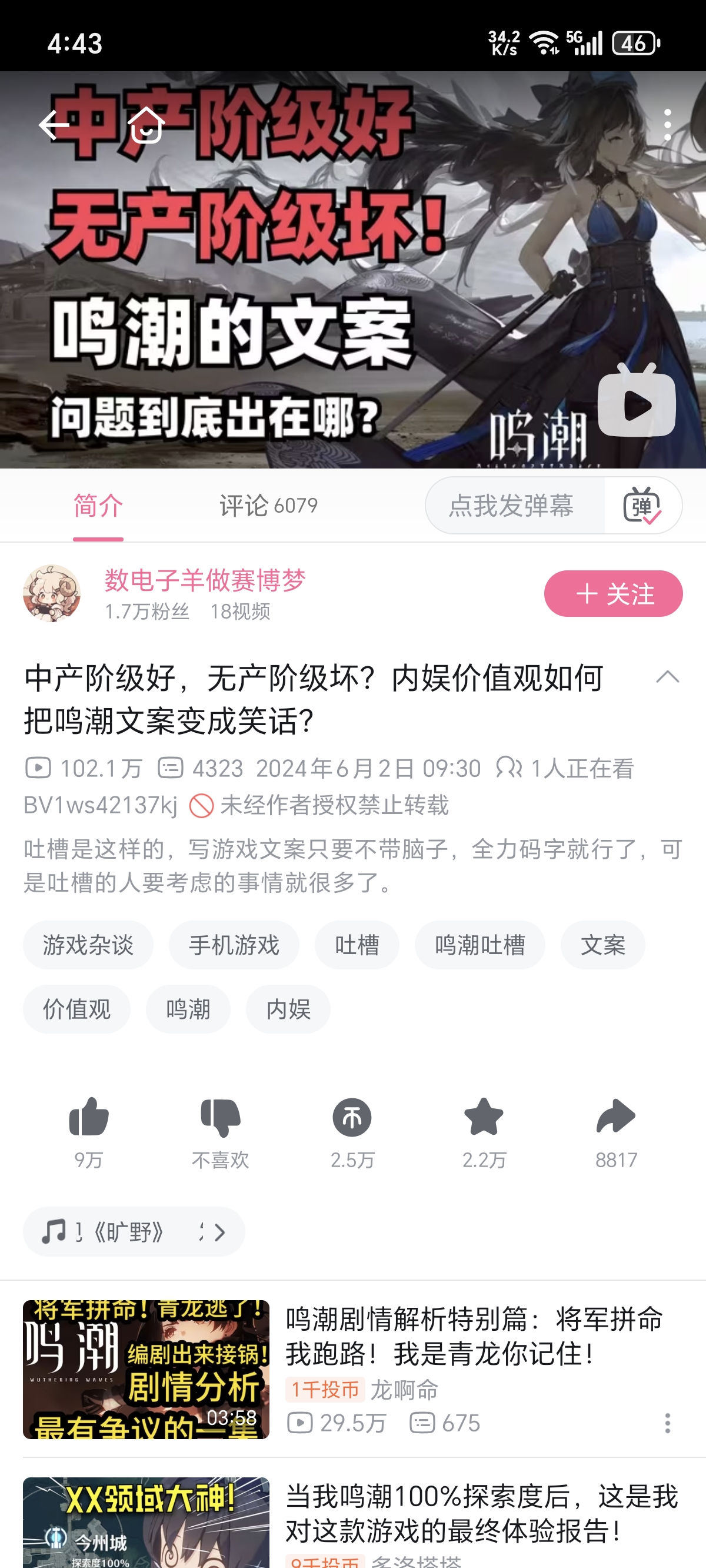
Task: Tap the home icon over the video
Action: 146,125
